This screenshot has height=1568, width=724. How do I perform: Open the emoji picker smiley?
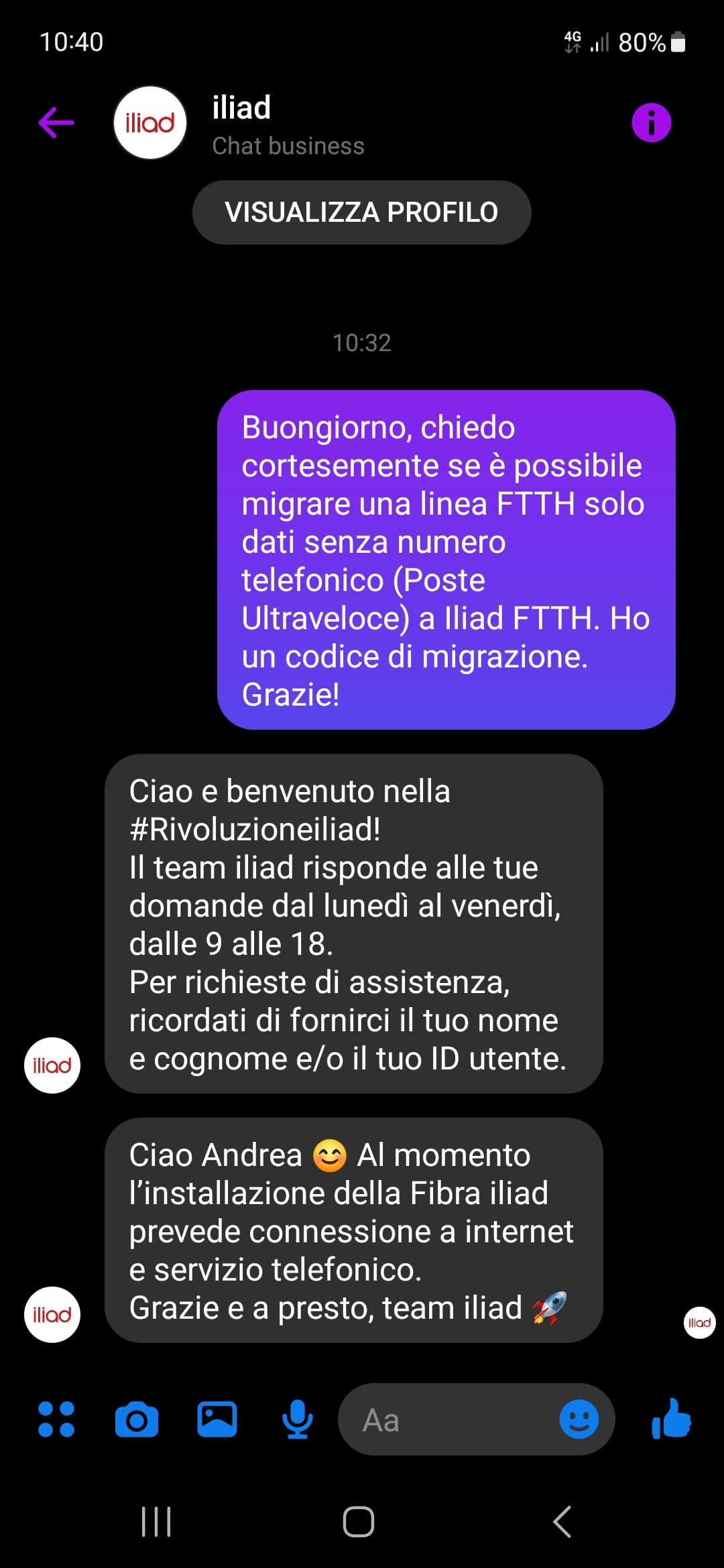click(x=579, y=1419)
